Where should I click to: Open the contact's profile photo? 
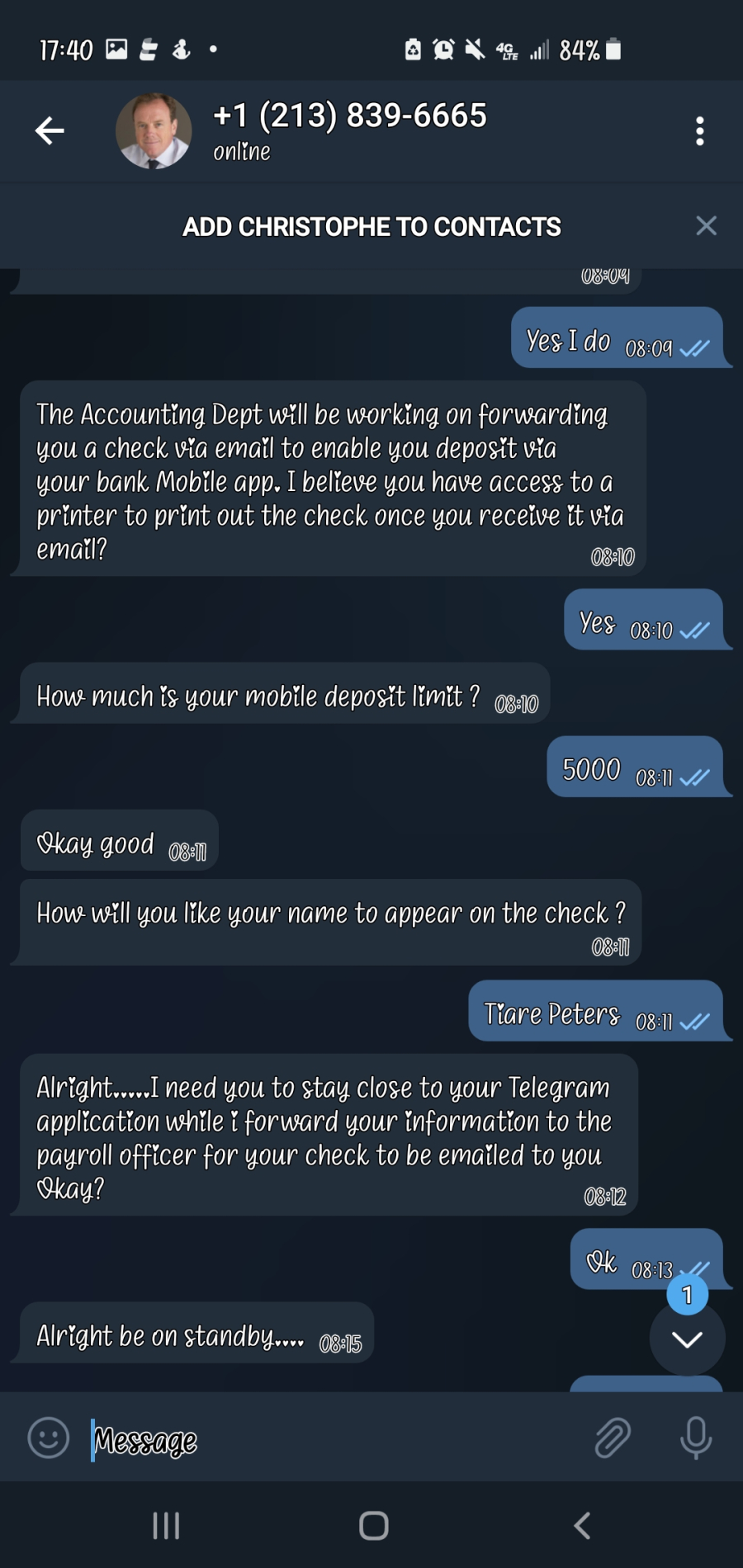[154, 131]
